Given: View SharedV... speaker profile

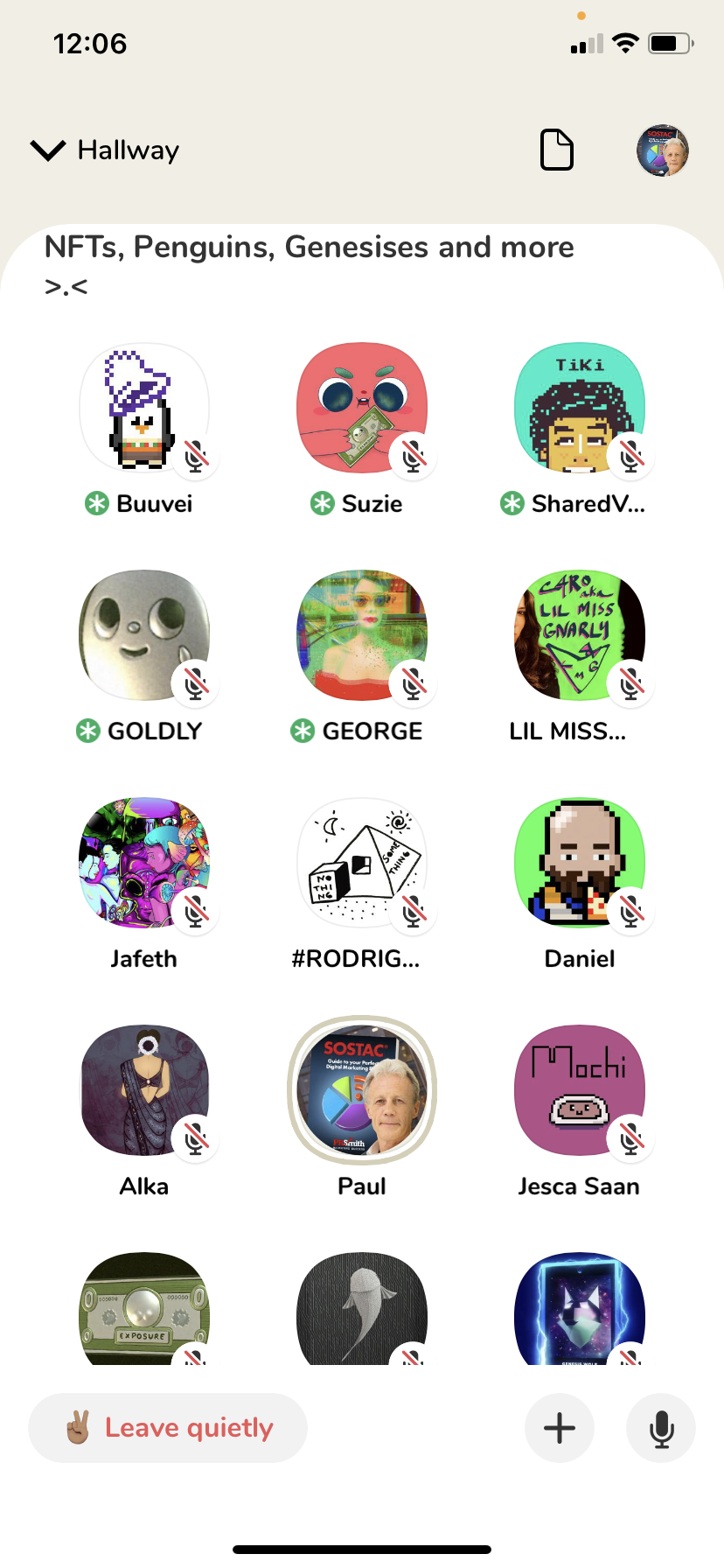Looking at the screenshot, I should tap(579, 407).
